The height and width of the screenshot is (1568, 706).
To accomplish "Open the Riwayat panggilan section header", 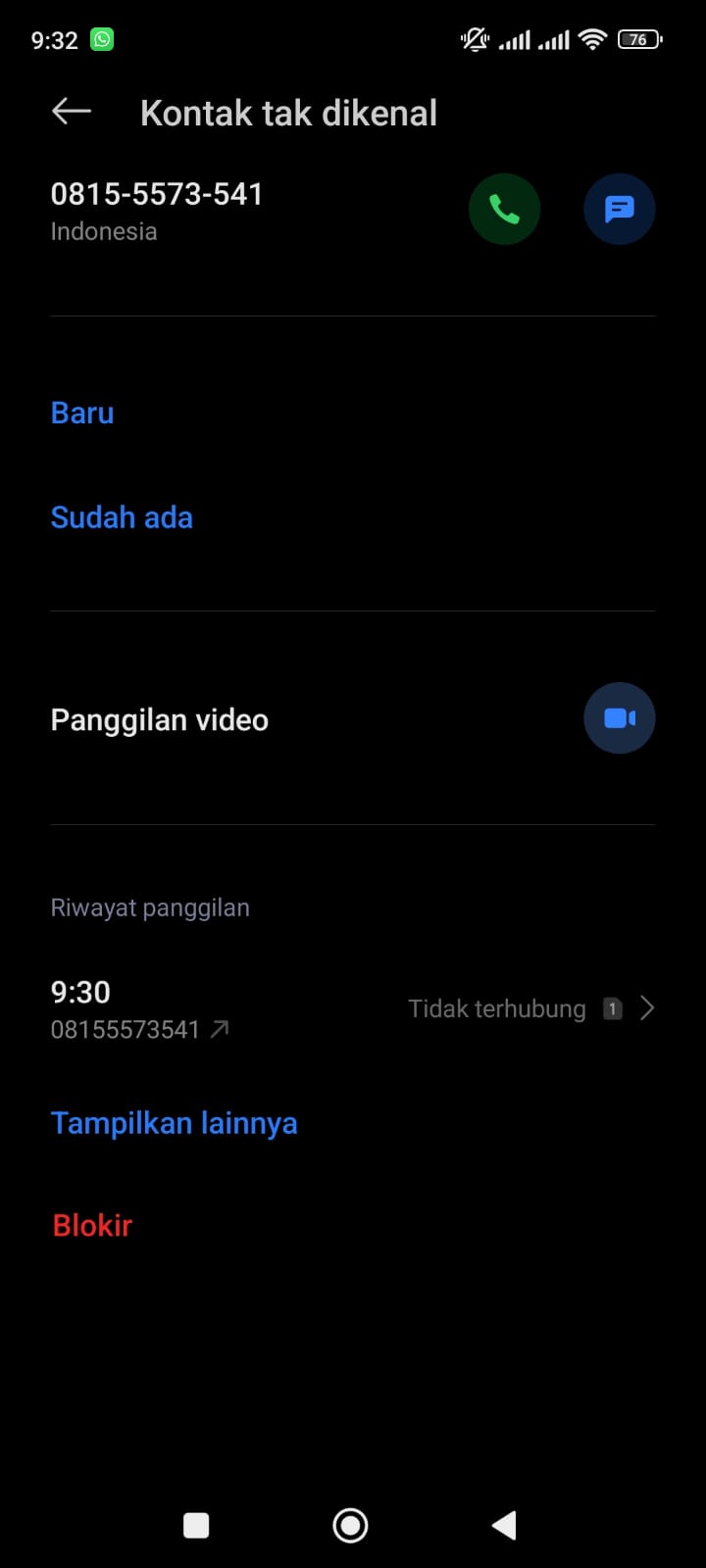I will point(150,906).
